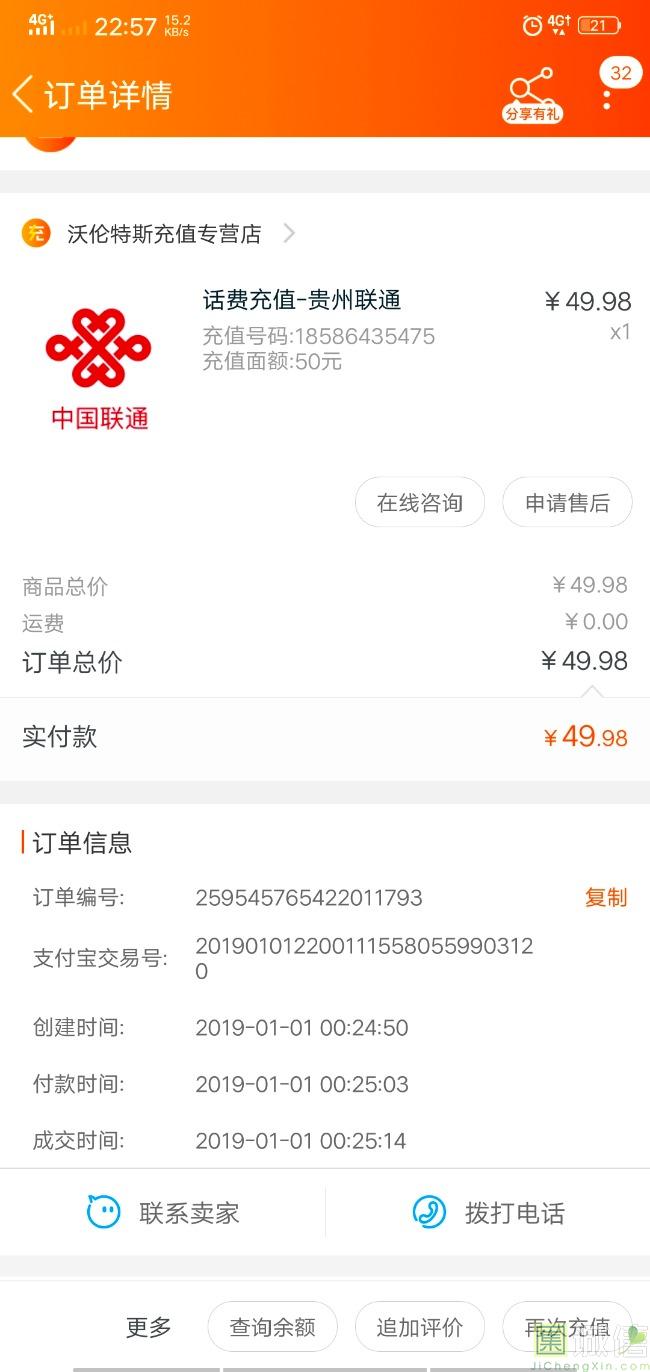This screenshot has width=650, height=1372.
Task: Open the 沃伦特斯充值专营店 shop page
Action: pos(160,234)
